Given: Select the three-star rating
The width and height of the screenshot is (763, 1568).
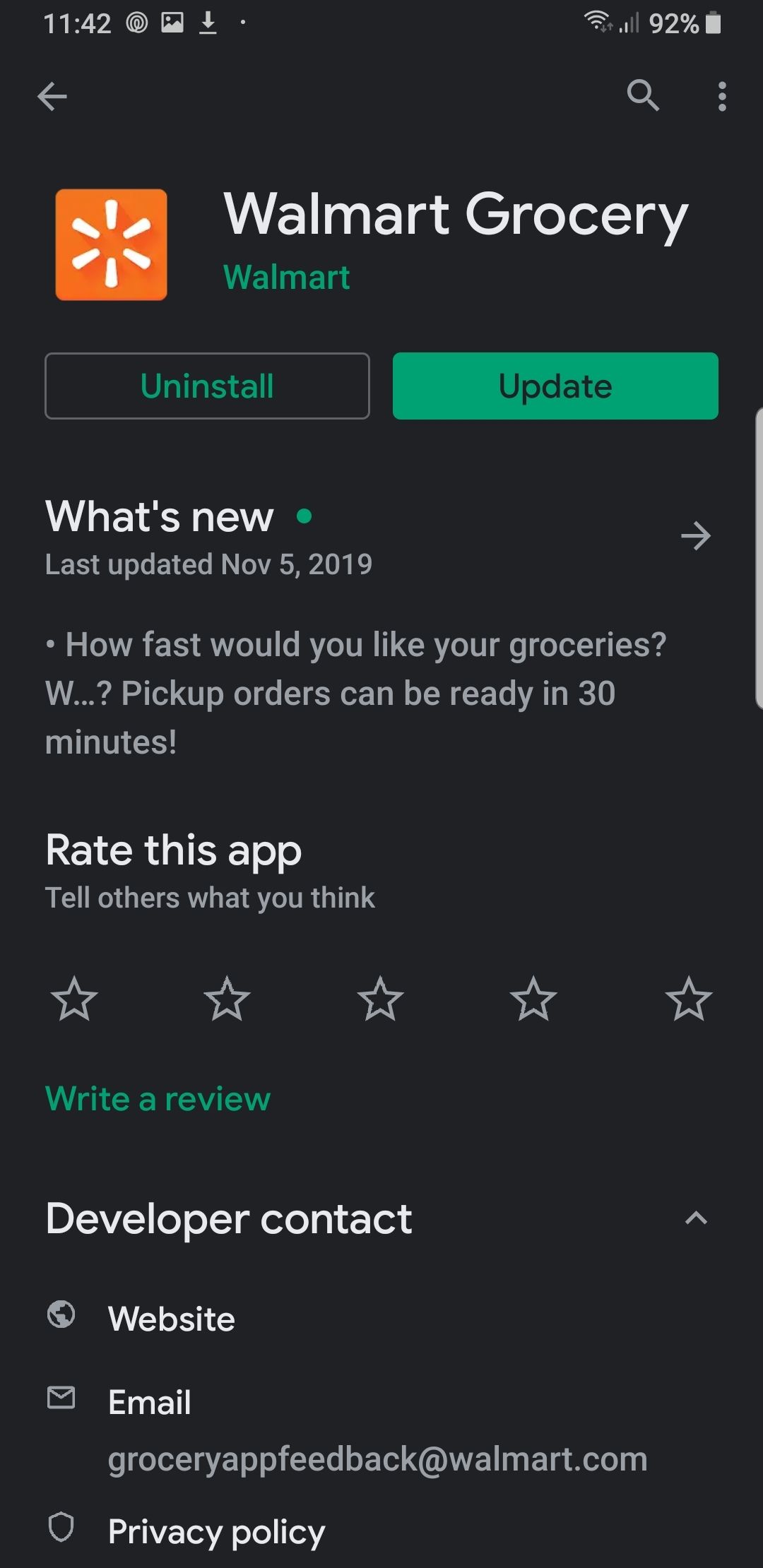Looking at the screenshot, I should coord(380,999).
